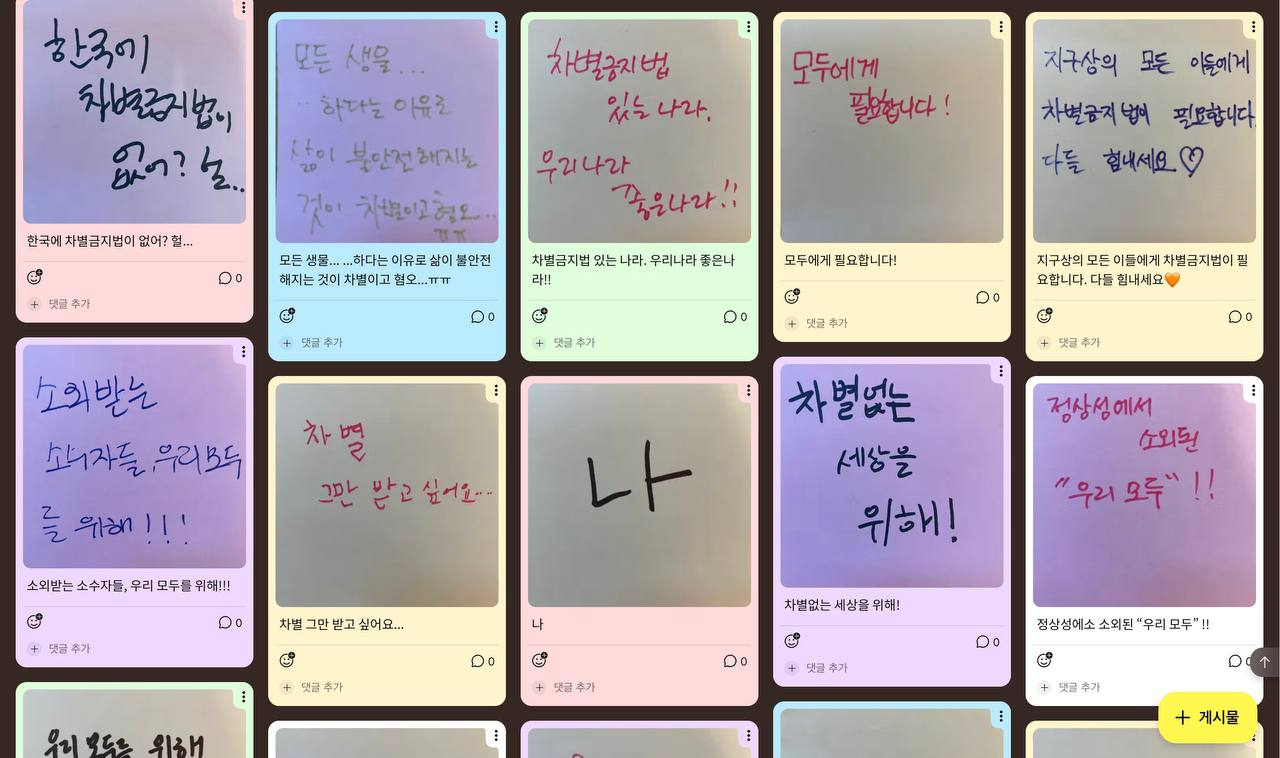This screenshot has width=1280, height=758.
Task: Open comments on '지구상의 모든 이들에게' post
Action: (1239, 317)
